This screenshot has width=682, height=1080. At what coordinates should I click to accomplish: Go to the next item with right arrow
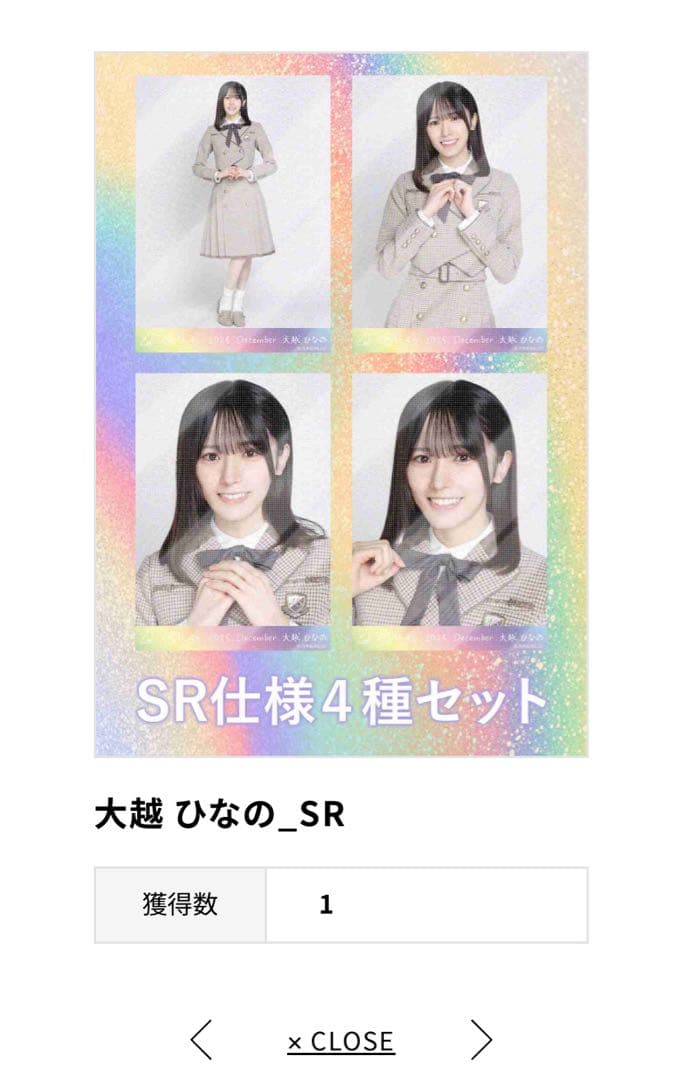coord(481,1040)
